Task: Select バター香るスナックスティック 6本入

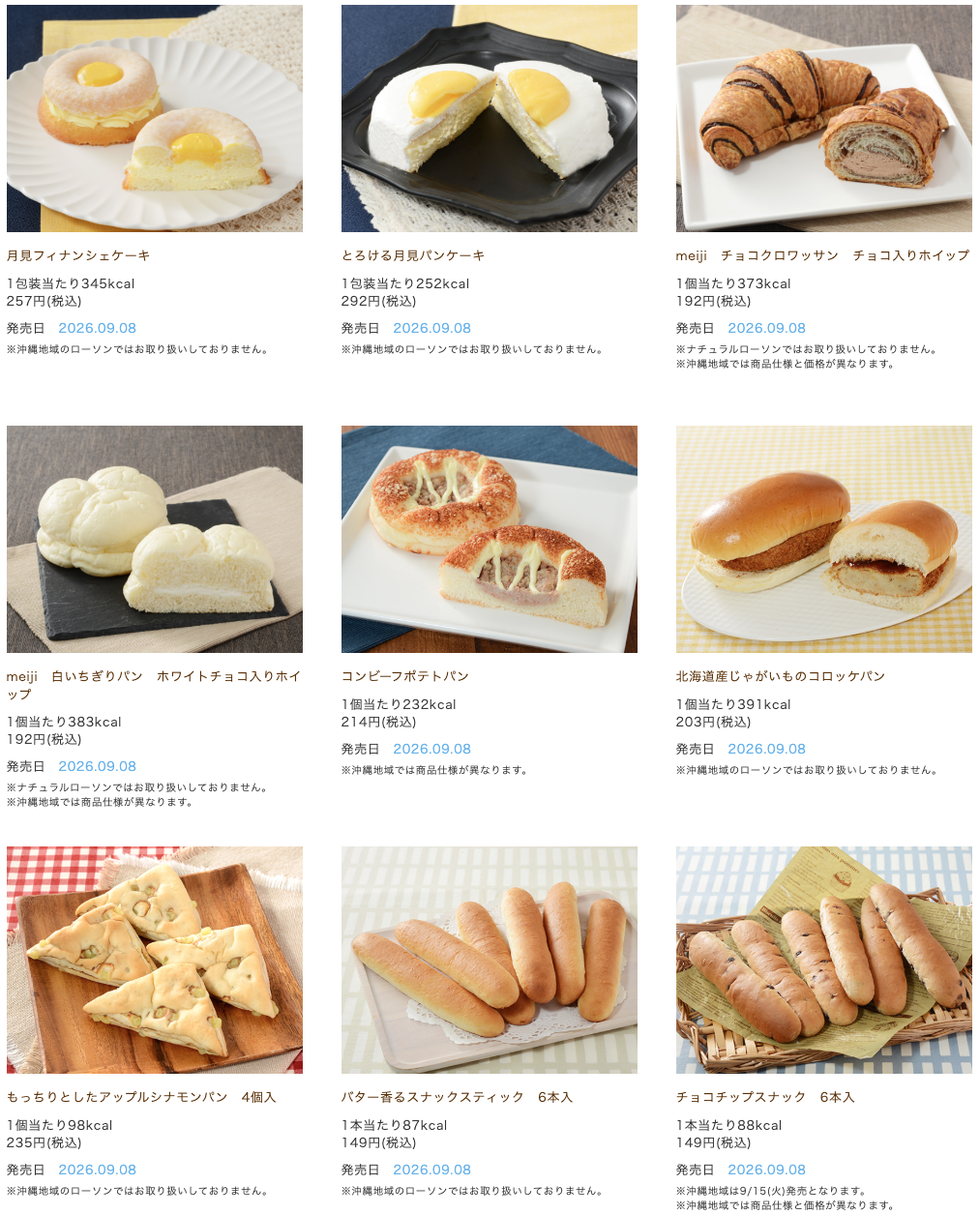Action: point(457,1097)
